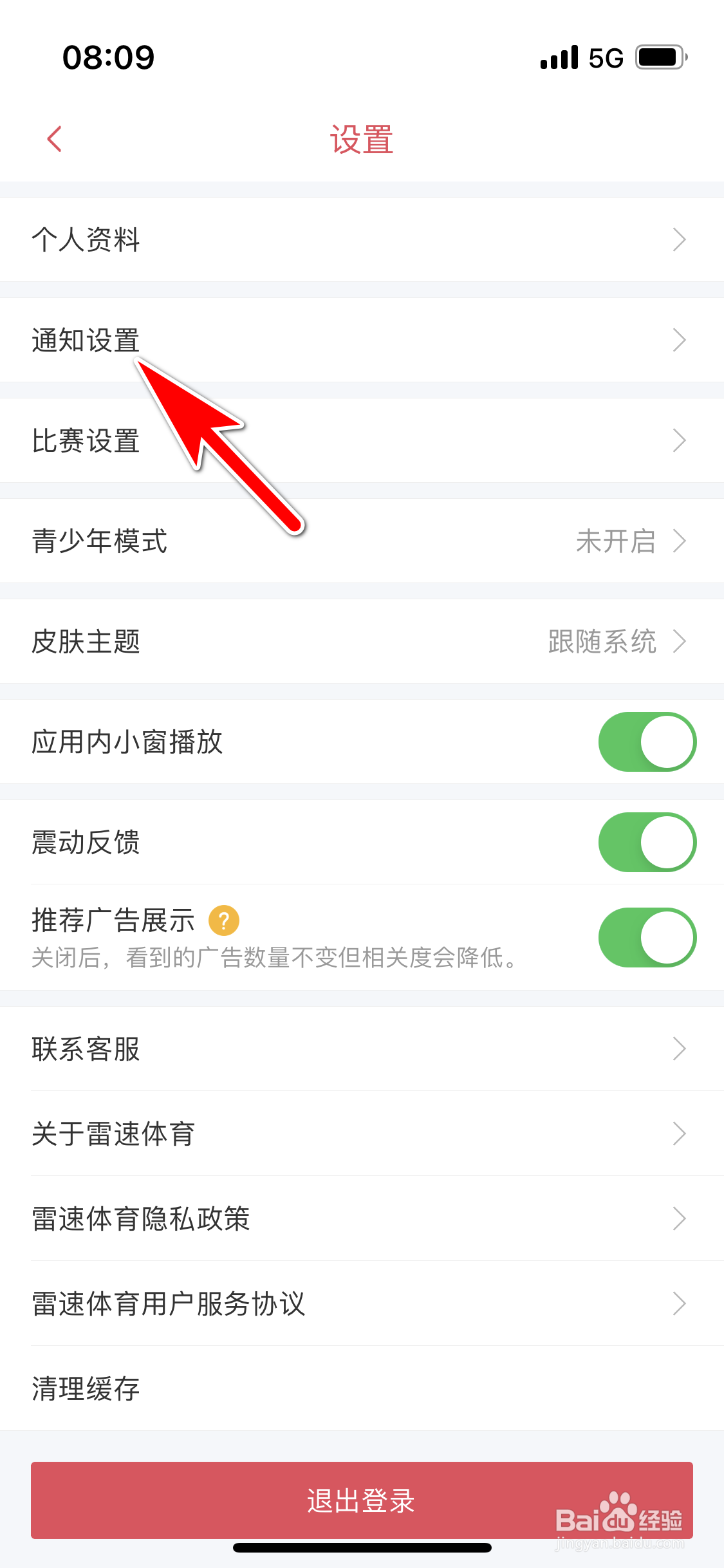Screen dimensions: 724x1568
Task: Open 雷速体育隐私政策 privacy policy
Action: pyautogui.click(x=362, y=1218)
